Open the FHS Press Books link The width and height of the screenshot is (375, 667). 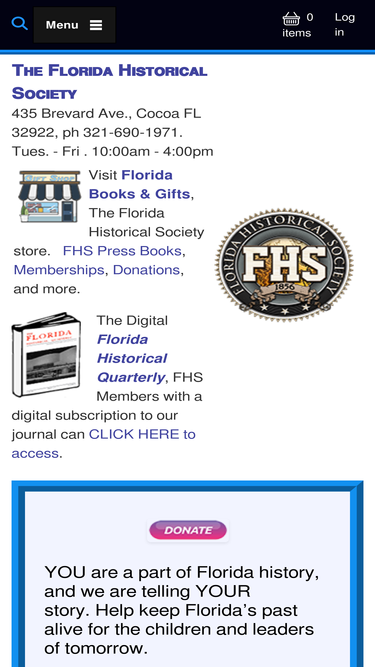(122, 251)
